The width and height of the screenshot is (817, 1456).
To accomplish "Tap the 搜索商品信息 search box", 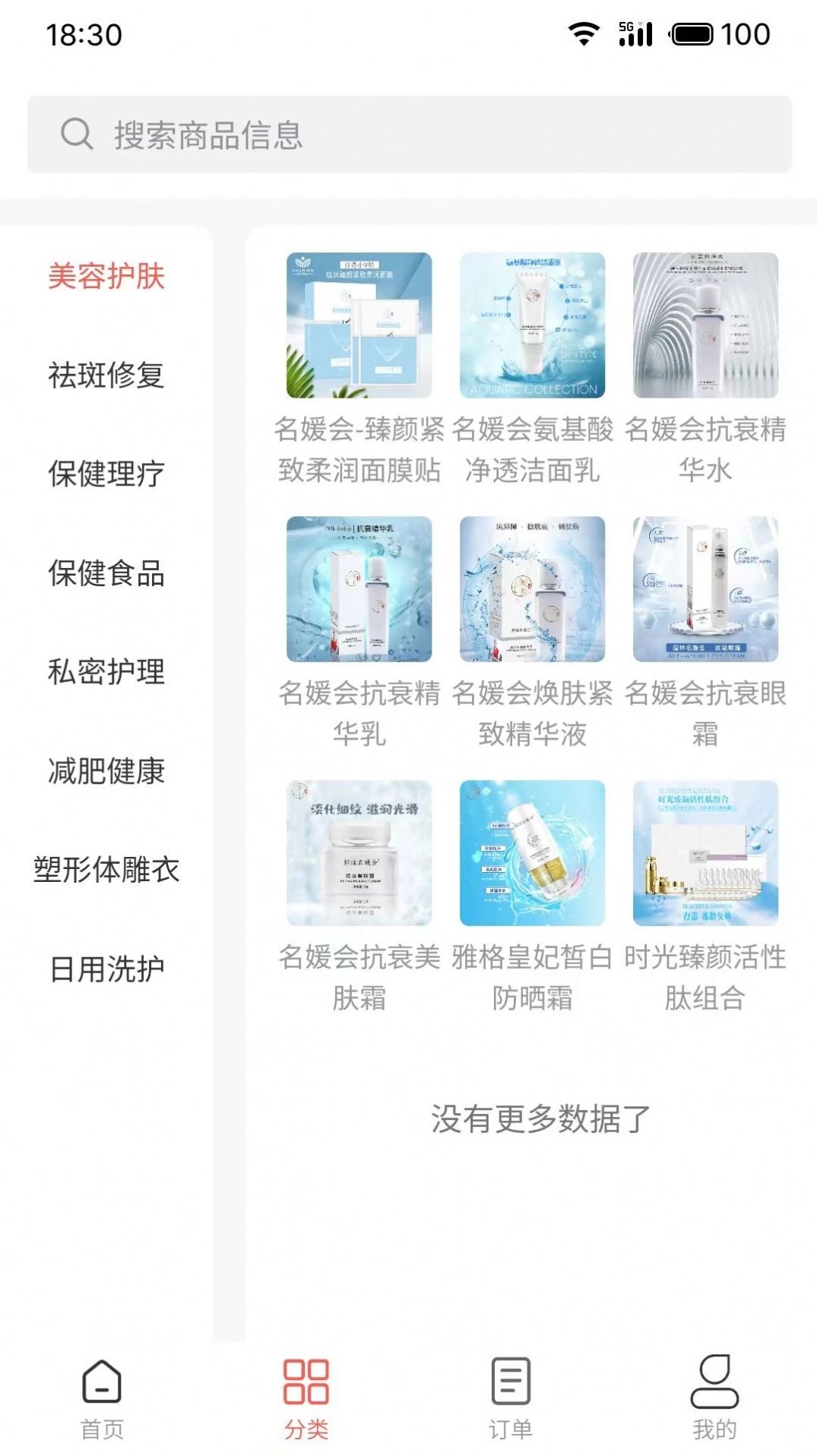I will tap(409, 135).
